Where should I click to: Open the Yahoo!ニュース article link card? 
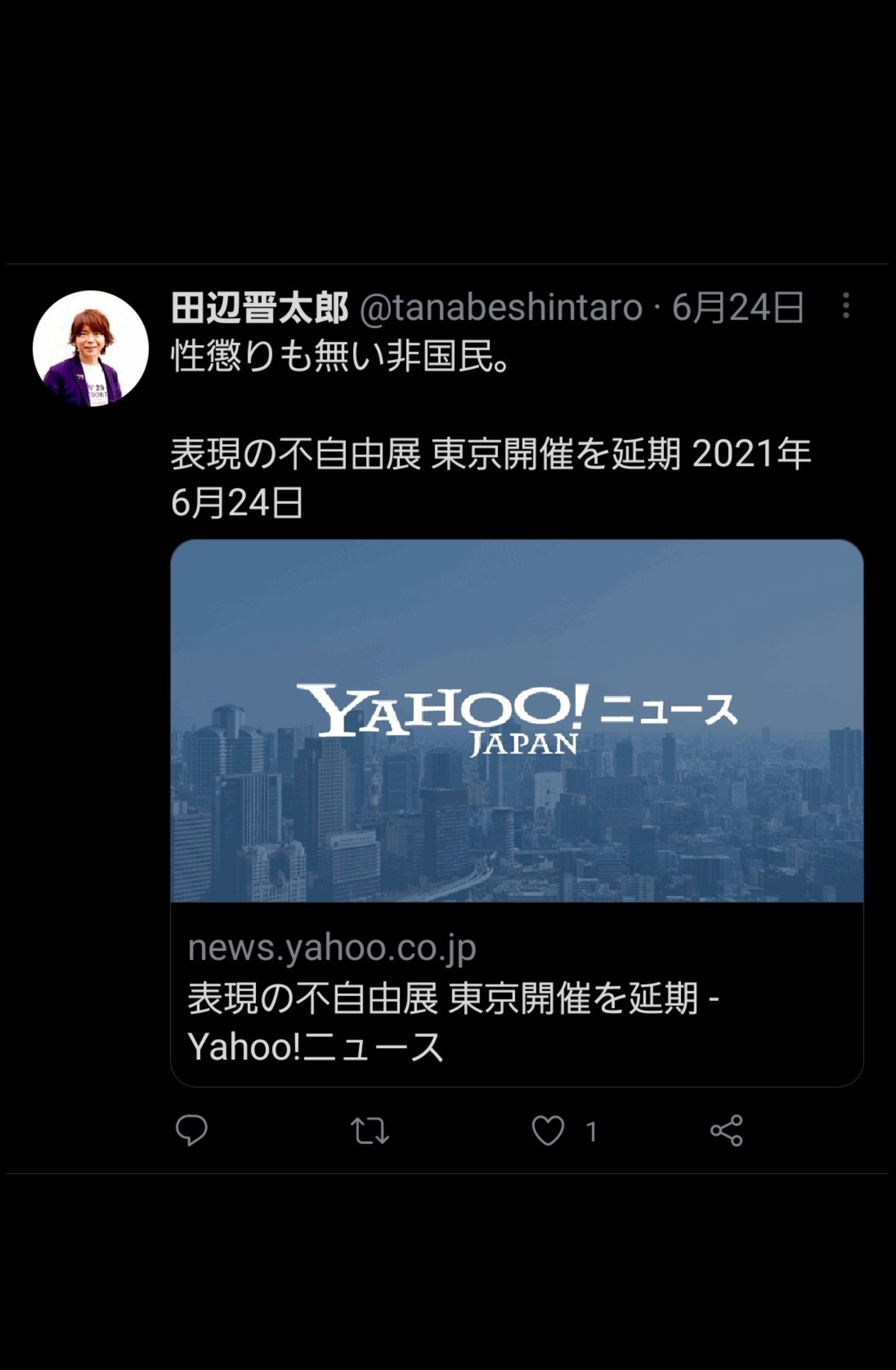[517, 811]
